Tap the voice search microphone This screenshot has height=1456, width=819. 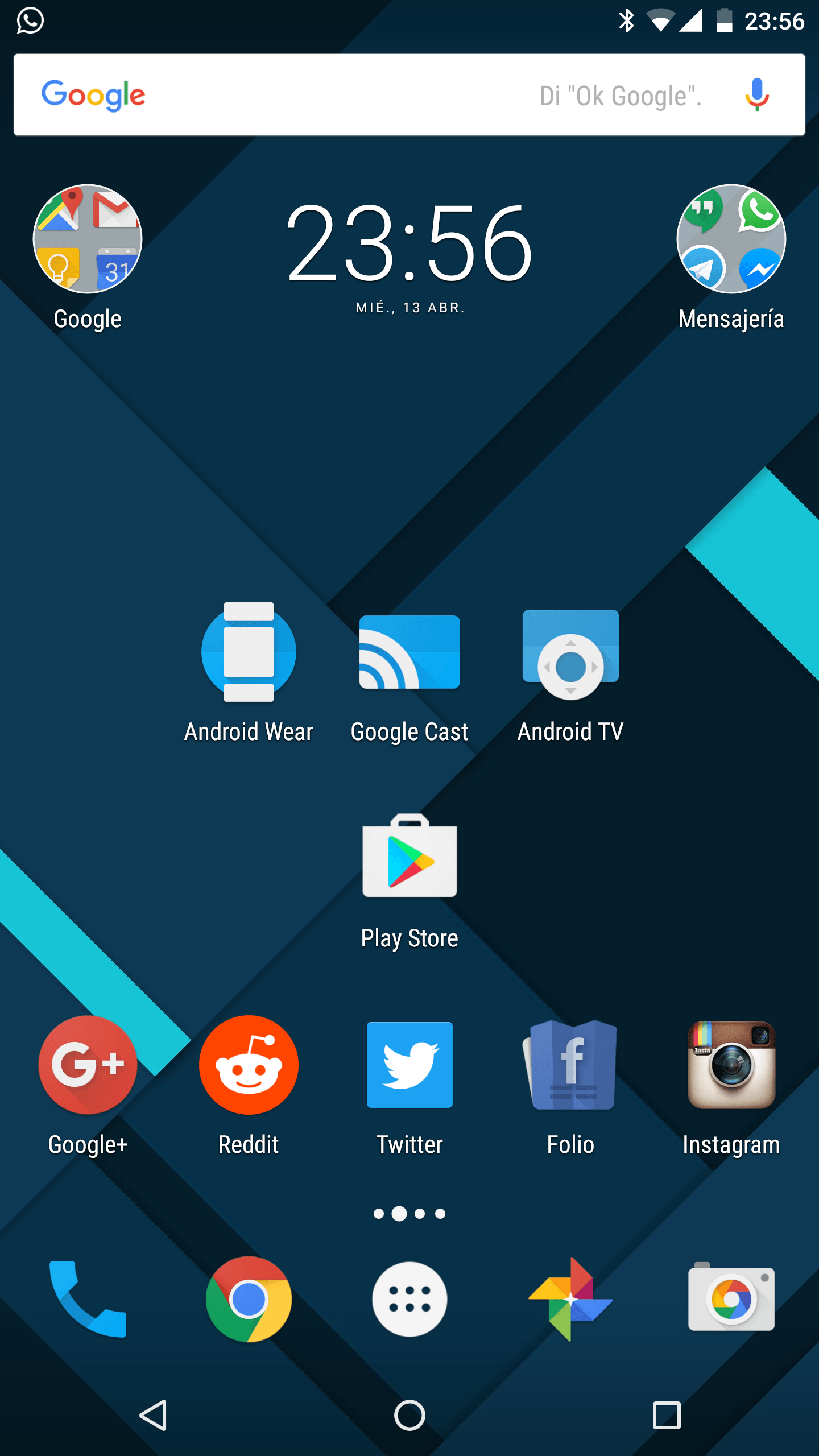coord(757,95)
